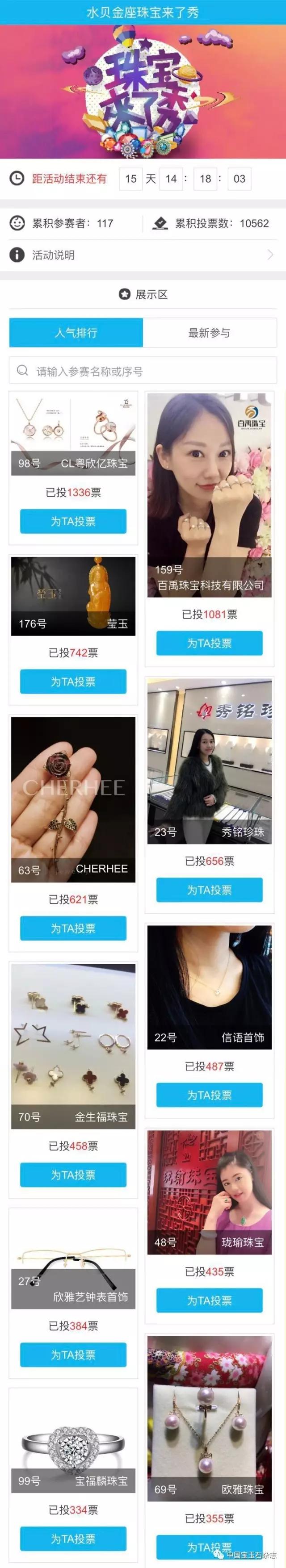The height and width of the screenshot is (1568, 286).
Task: Open the 活动说明 row
Action: click(x=143, y=255)
